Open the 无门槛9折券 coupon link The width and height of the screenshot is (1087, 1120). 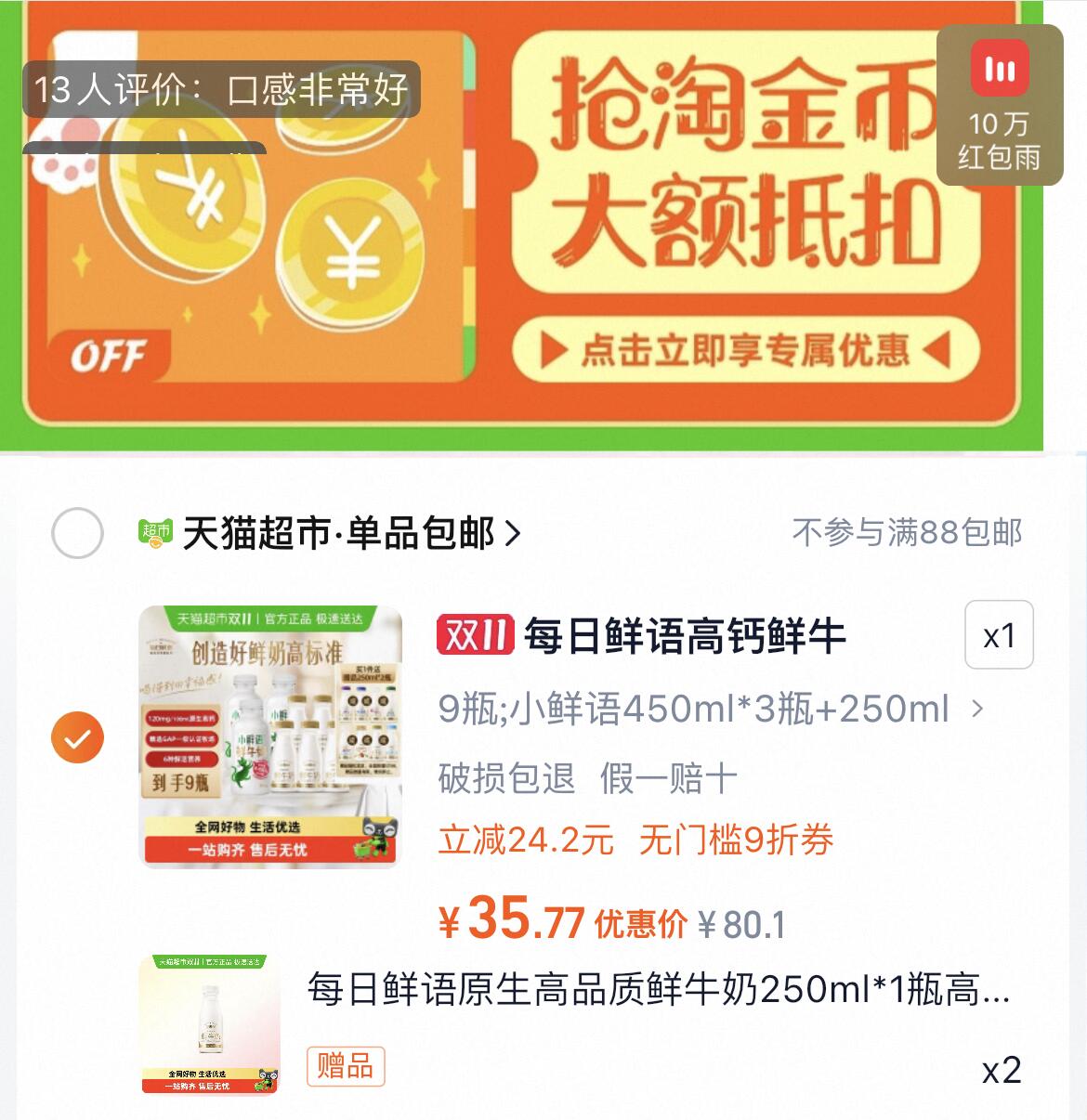point(737,841)
